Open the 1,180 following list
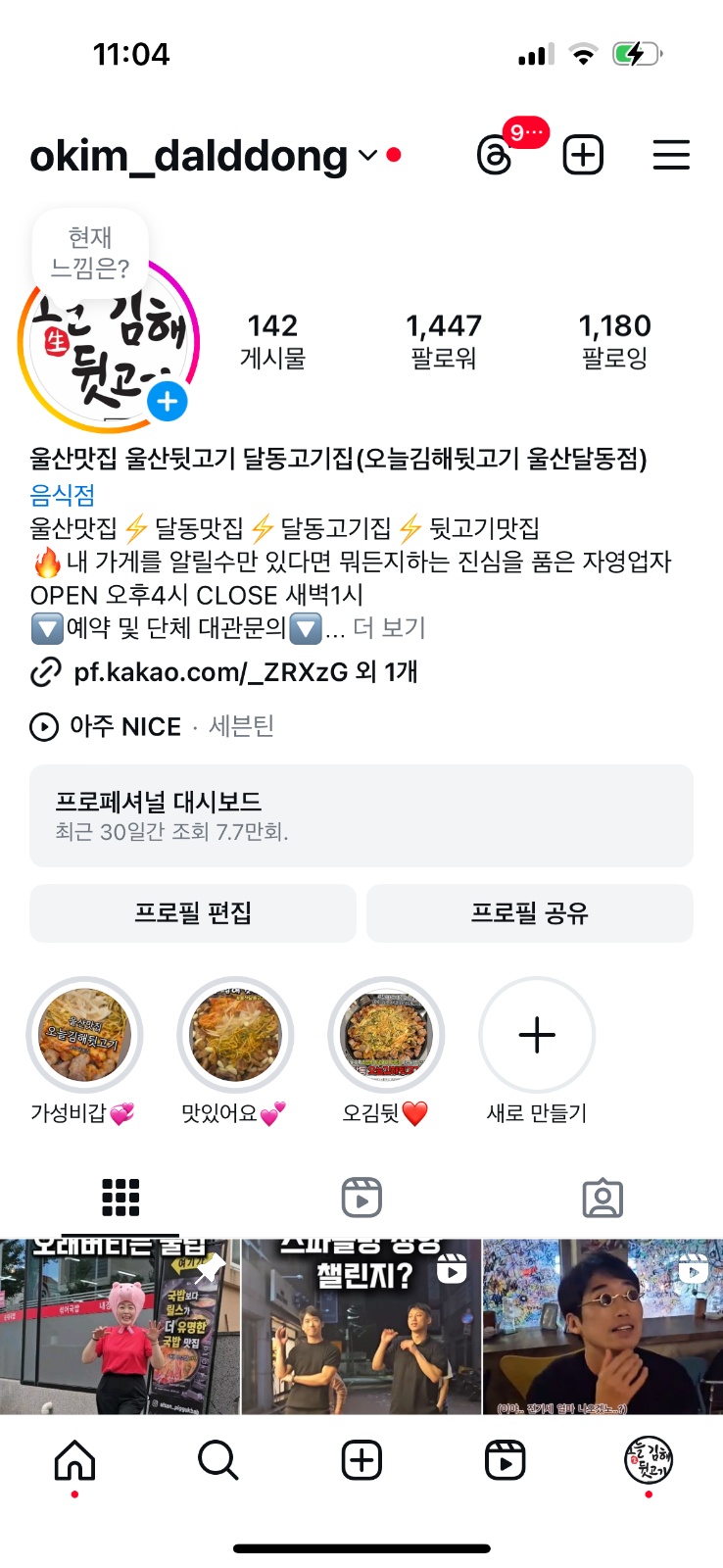The width and height of the screenshot is (723, 1568). coord(614,340)
